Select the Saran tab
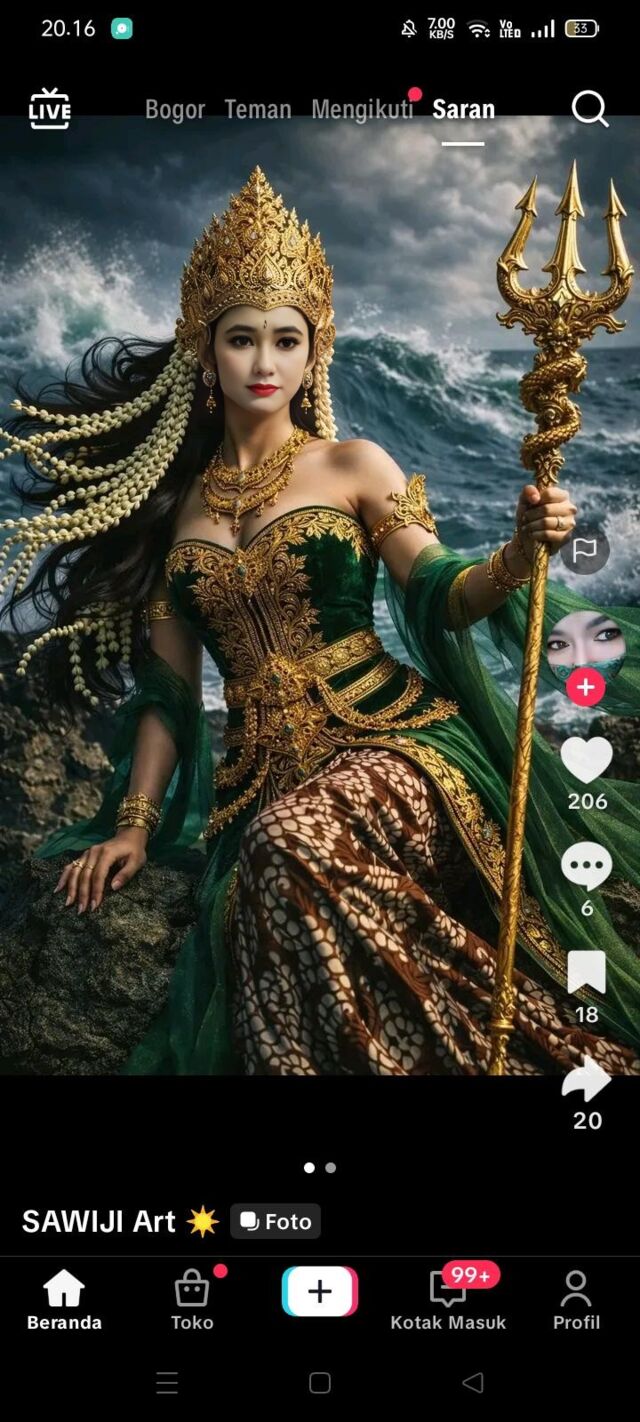The image size is (640, 1422). click(463, 109)
